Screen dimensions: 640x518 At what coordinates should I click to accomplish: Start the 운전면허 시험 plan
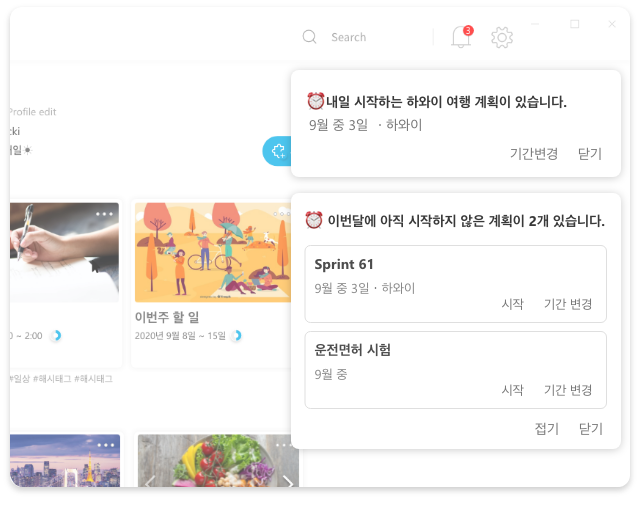point(512,390)
